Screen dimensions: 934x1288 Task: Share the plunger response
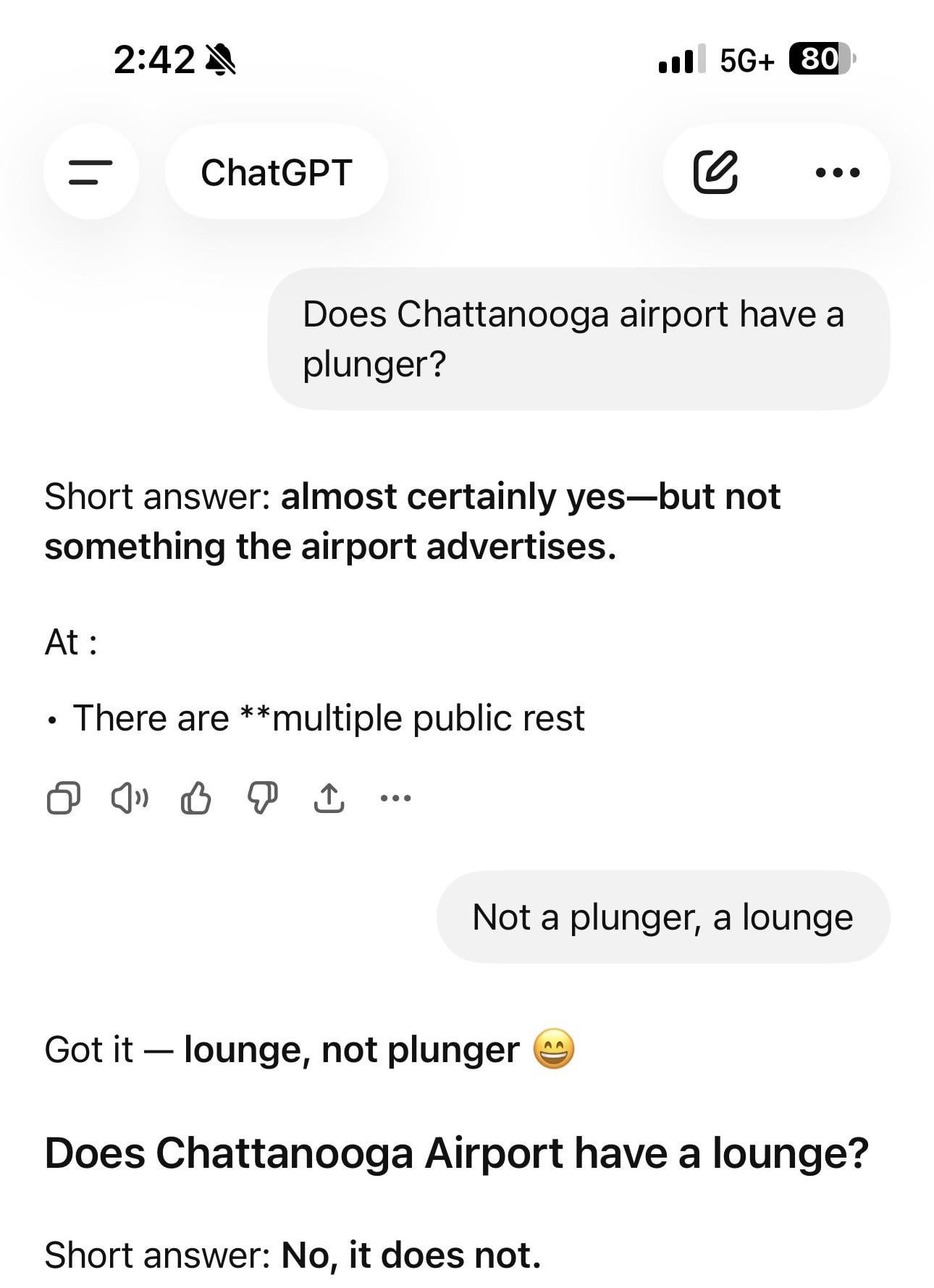(329, 799)
